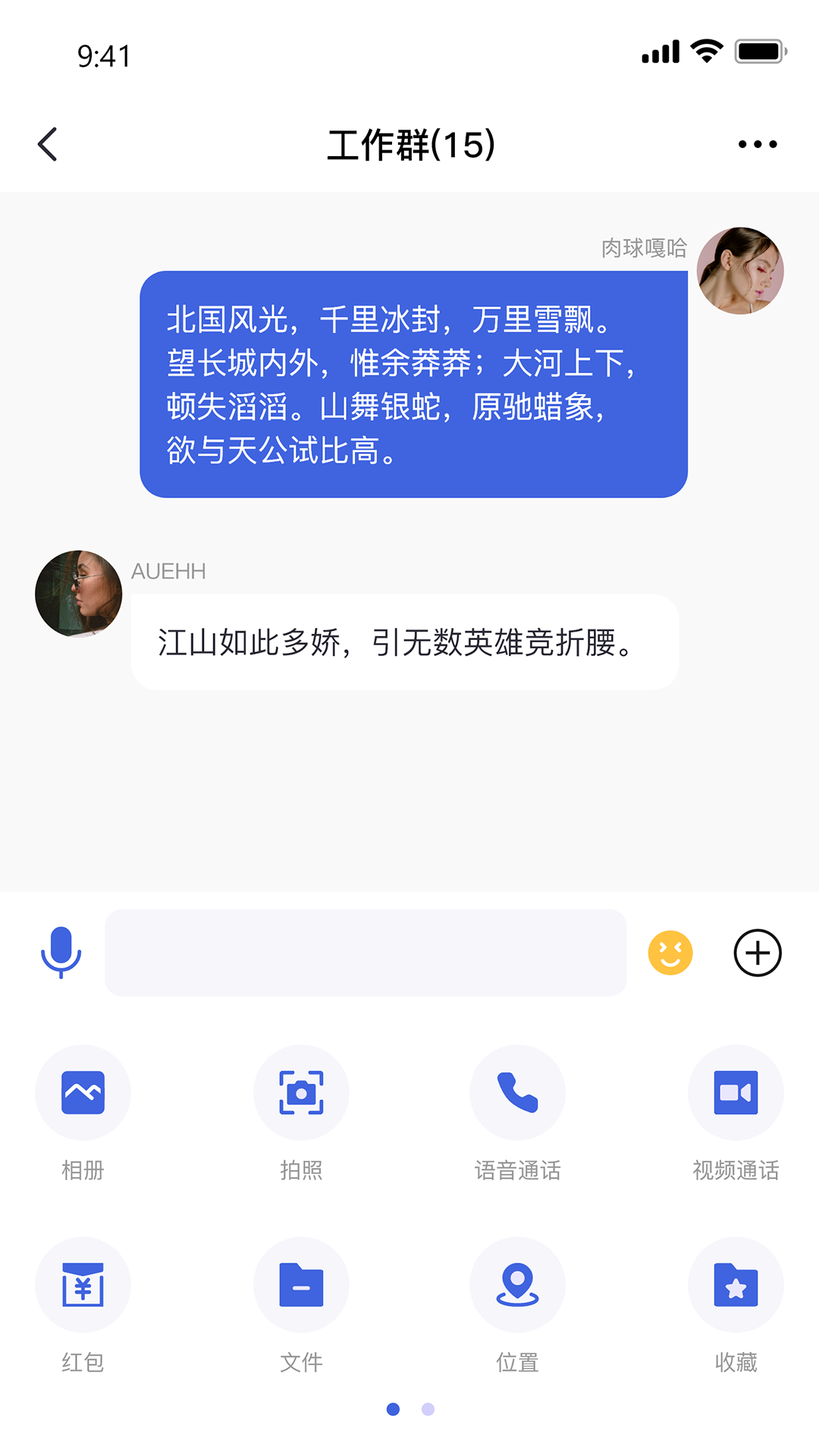Open the 收藏 favorites panel
This screenshot has width=819, height=1456.
pos(736,1285)
